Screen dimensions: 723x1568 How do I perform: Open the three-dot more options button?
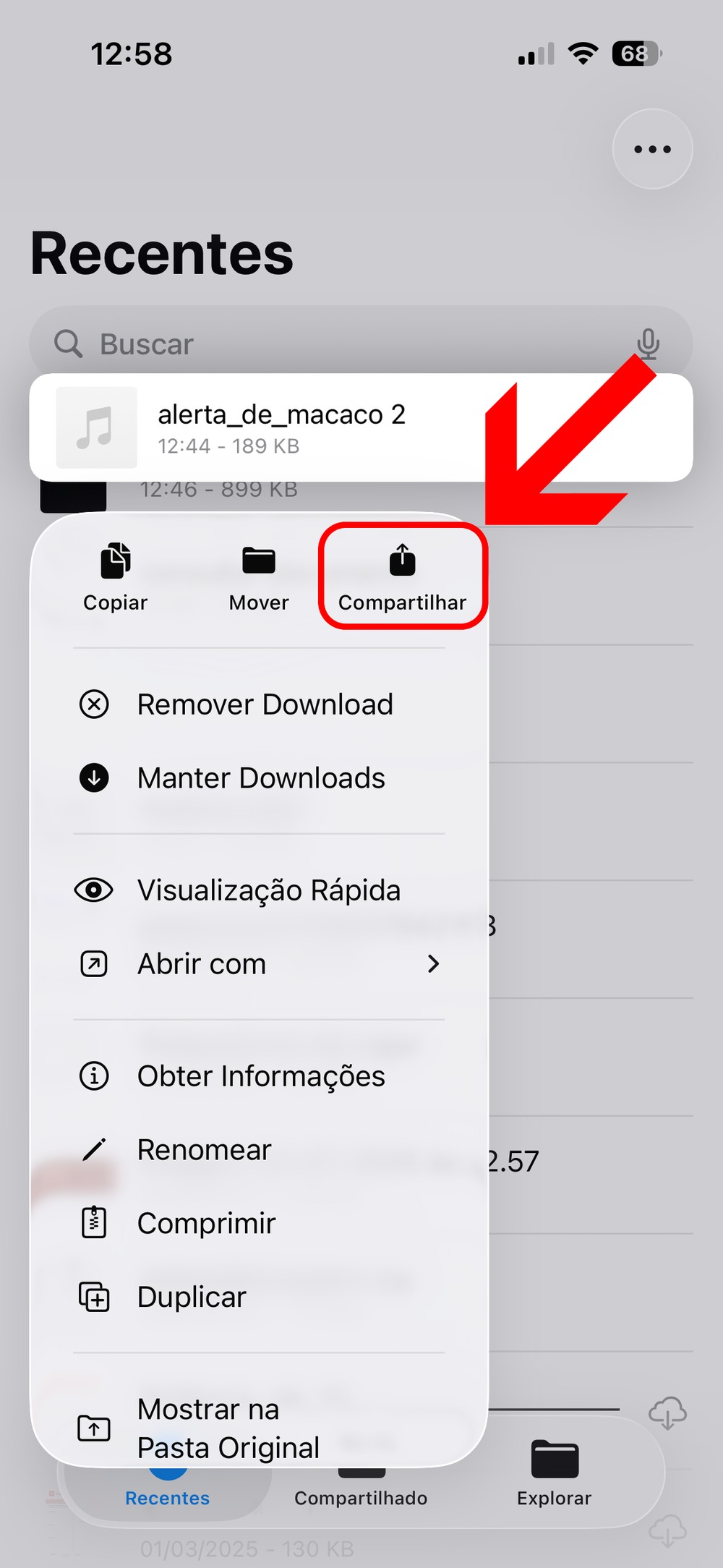652,150
